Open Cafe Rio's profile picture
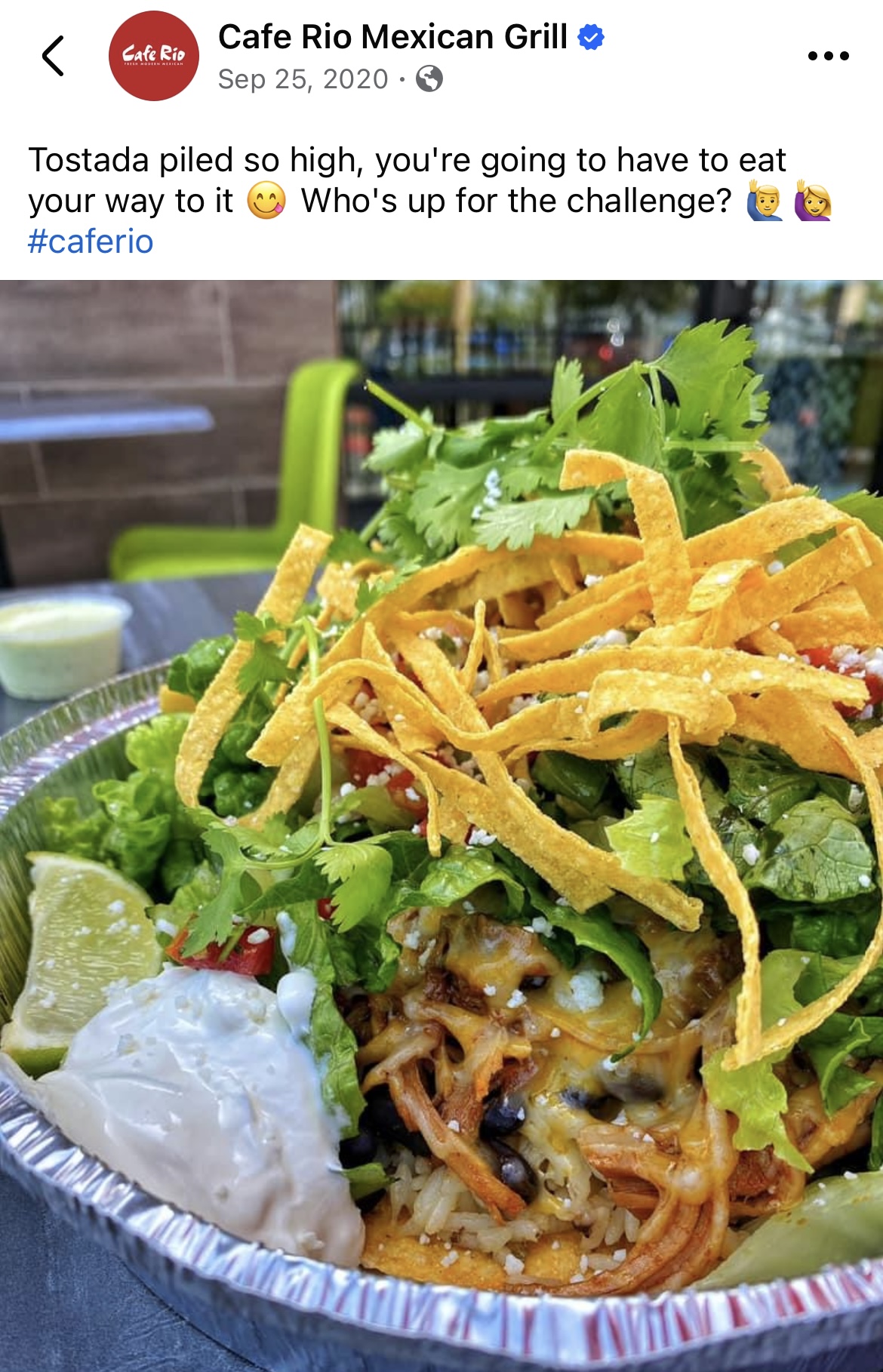883x1372 pixels. 154,56
